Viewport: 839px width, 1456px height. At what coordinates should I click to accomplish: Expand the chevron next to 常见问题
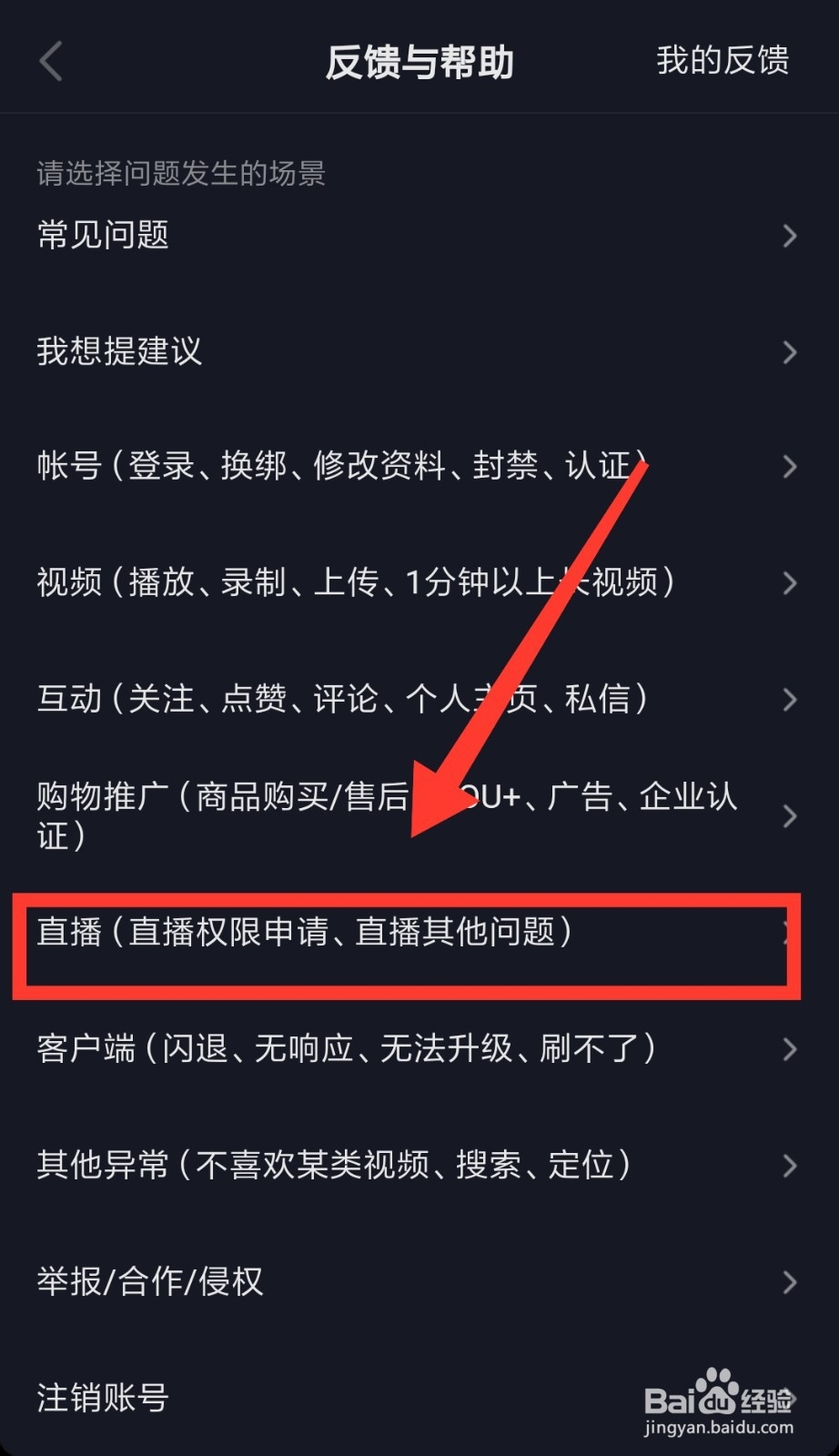[790, 236]
